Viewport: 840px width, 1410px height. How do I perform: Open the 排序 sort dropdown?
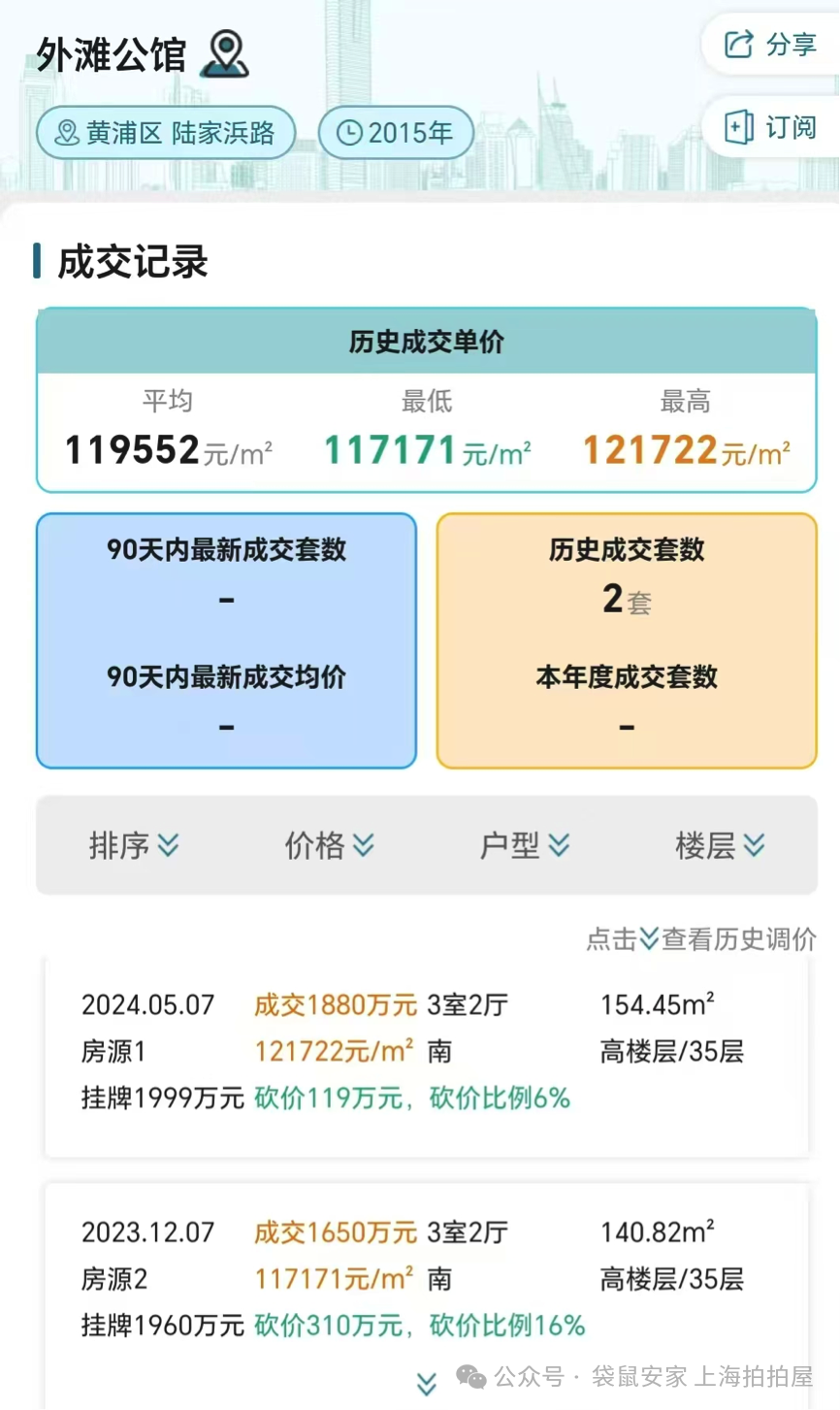(x=134, y=846)
